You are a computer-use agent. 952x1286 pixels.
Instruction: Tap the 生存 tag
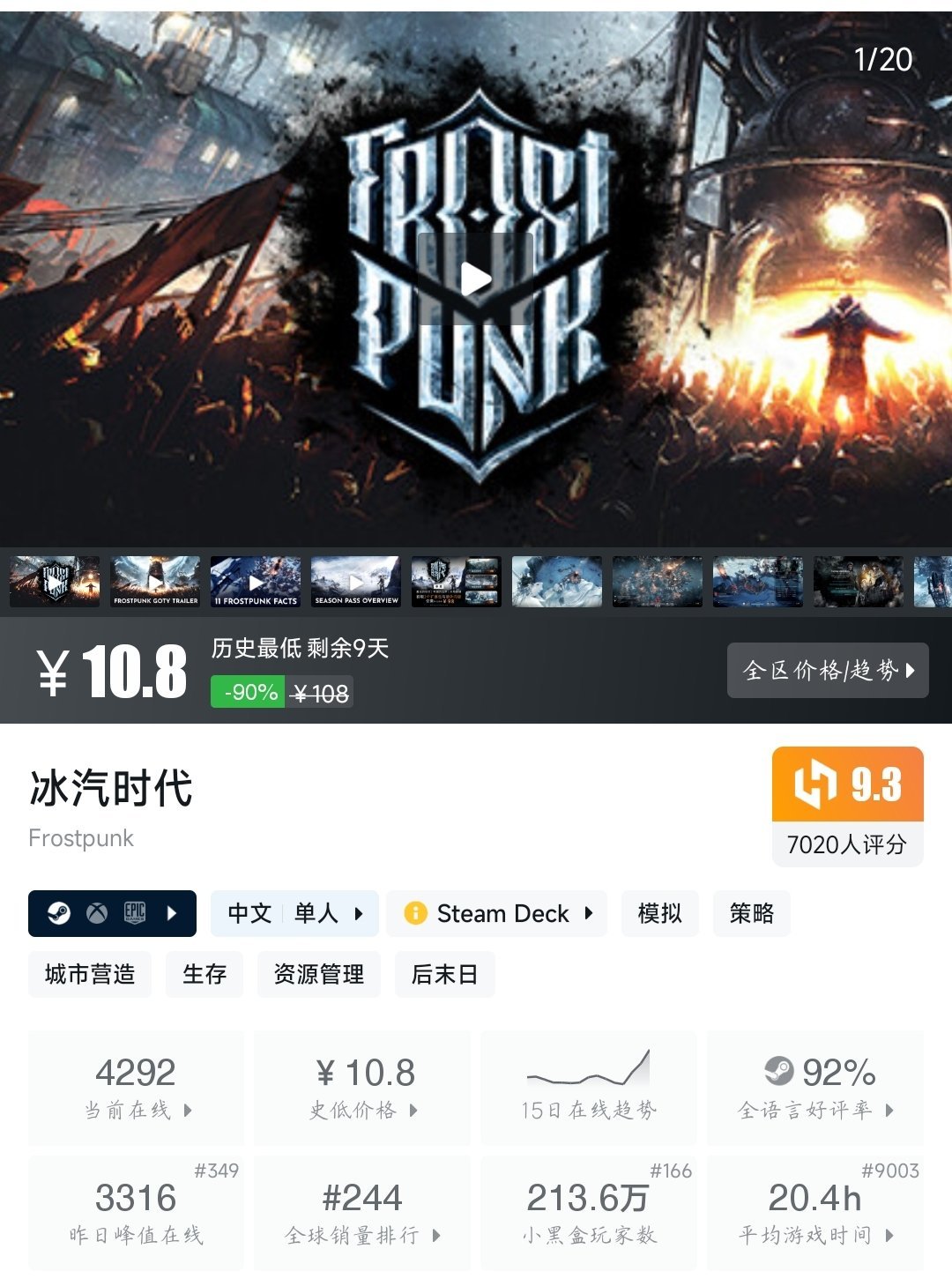(x=205, y=974)
